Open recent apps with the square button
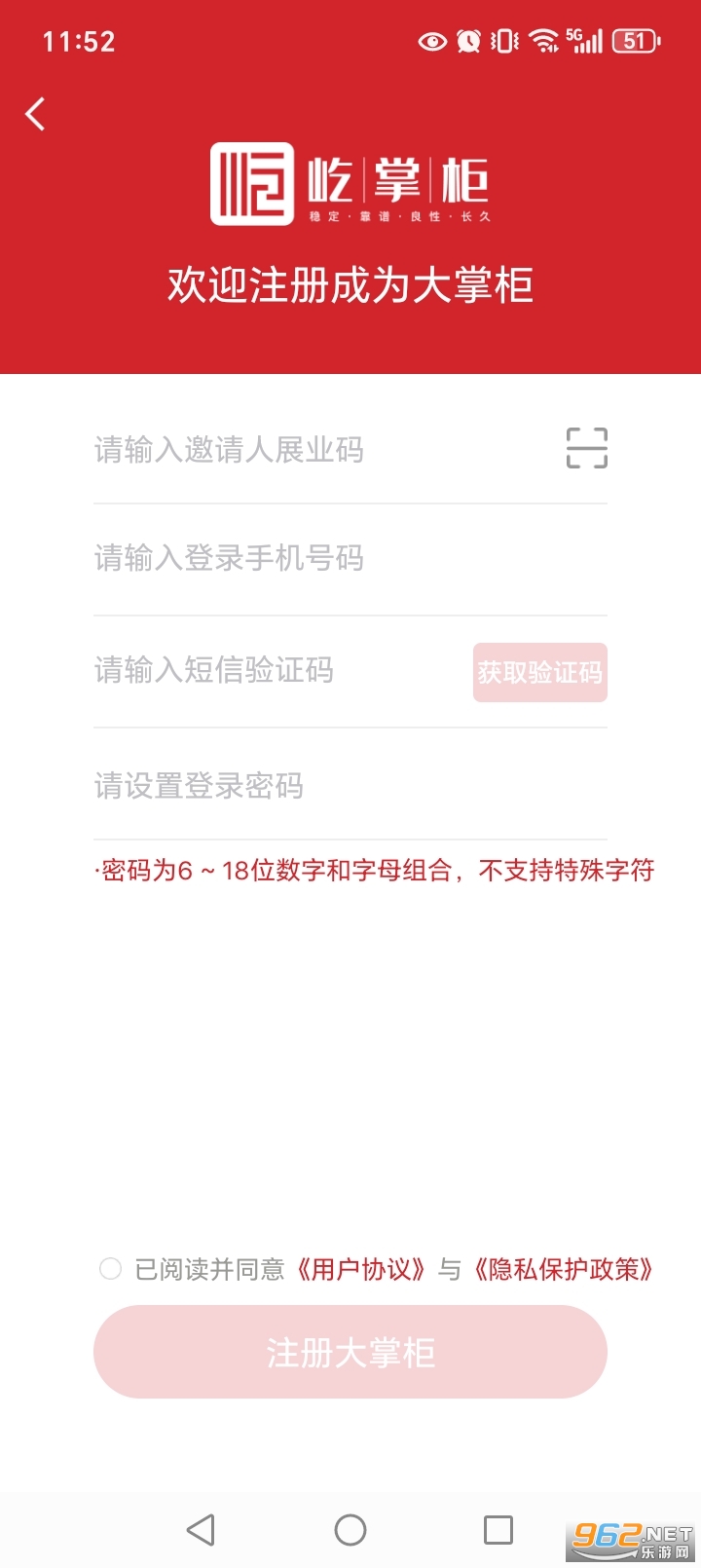The image size is (701, 1568). [x=498, y=1530]
